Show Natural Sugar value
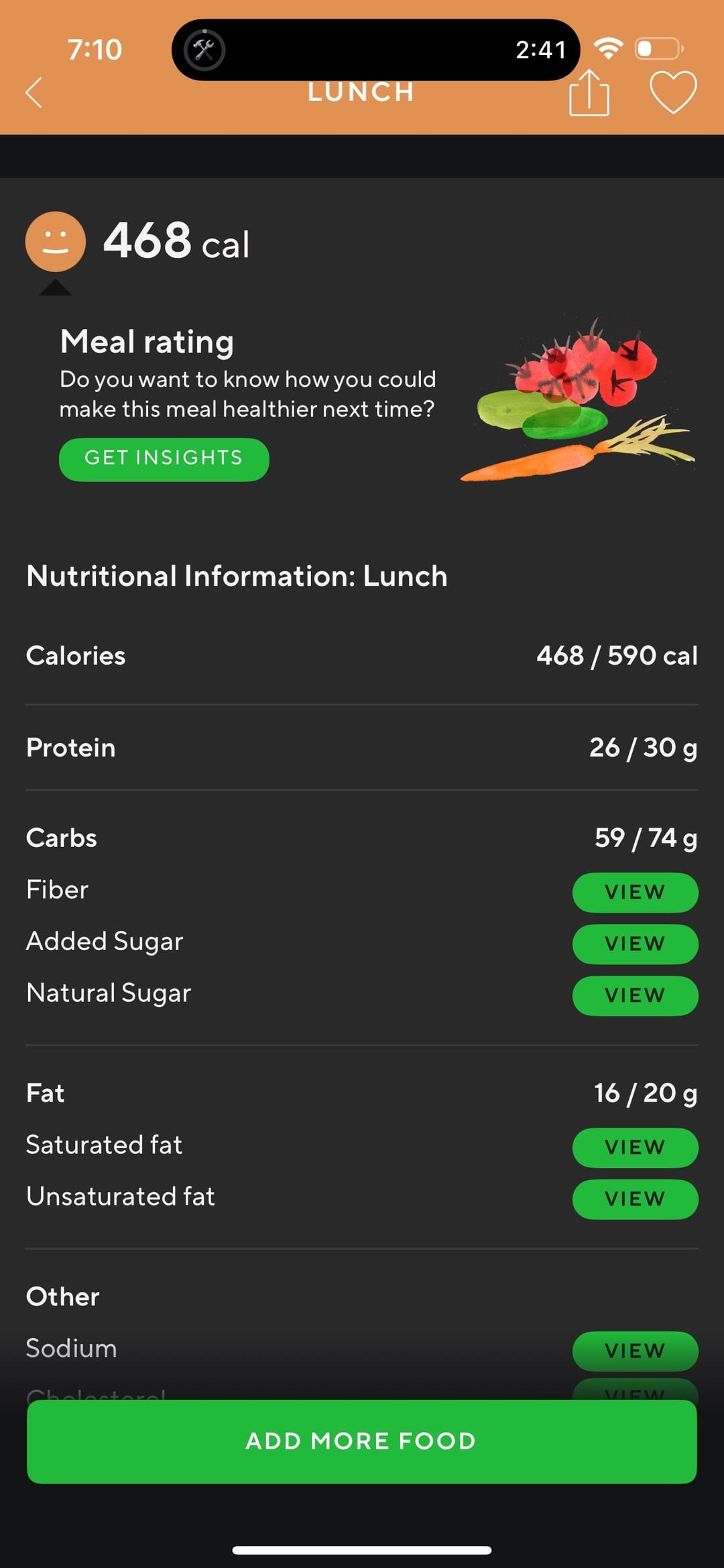This screenshot has width=724, height=1568. pos(634,995)
